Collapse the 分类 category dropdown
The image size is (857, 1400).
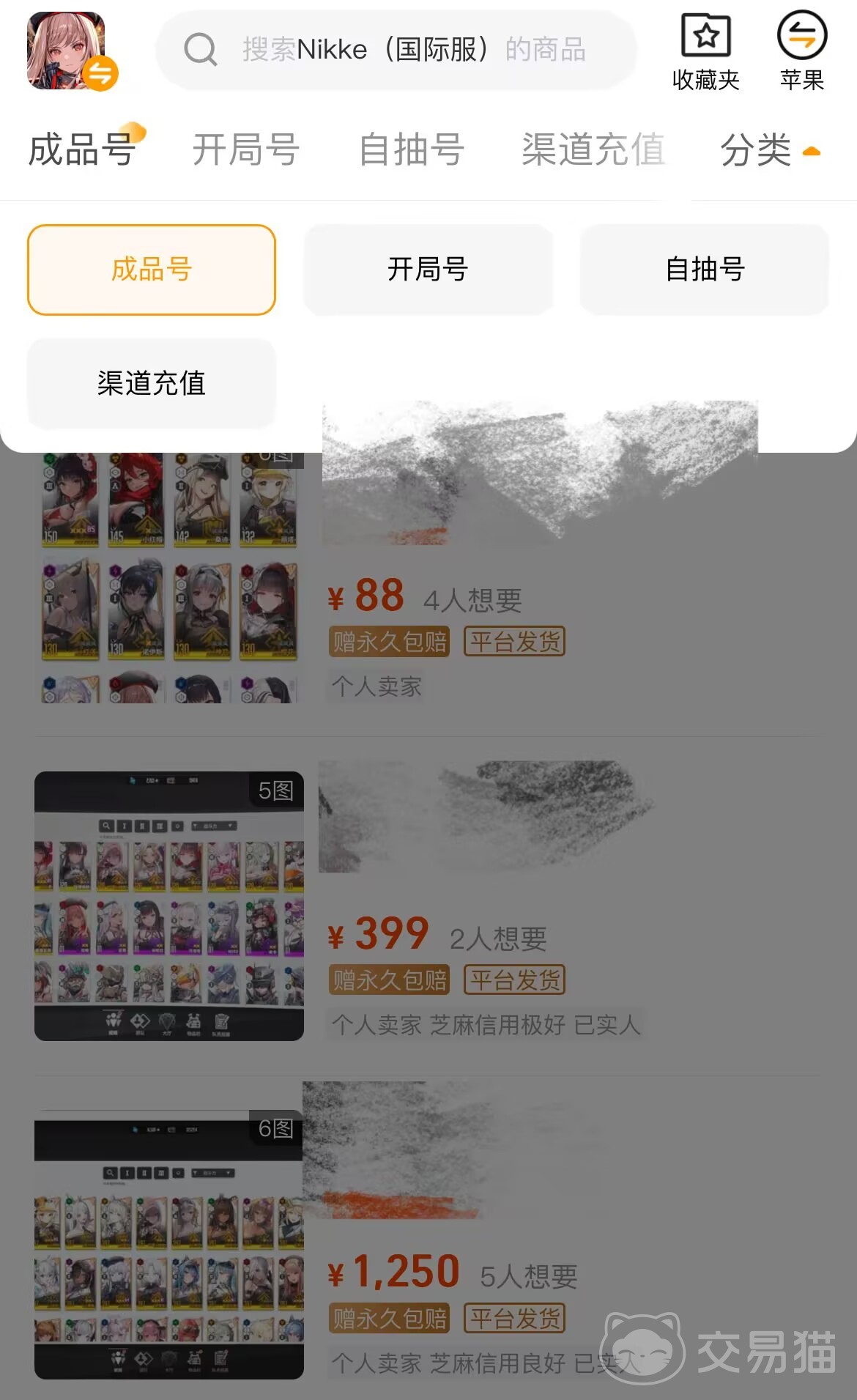(769, 150)
